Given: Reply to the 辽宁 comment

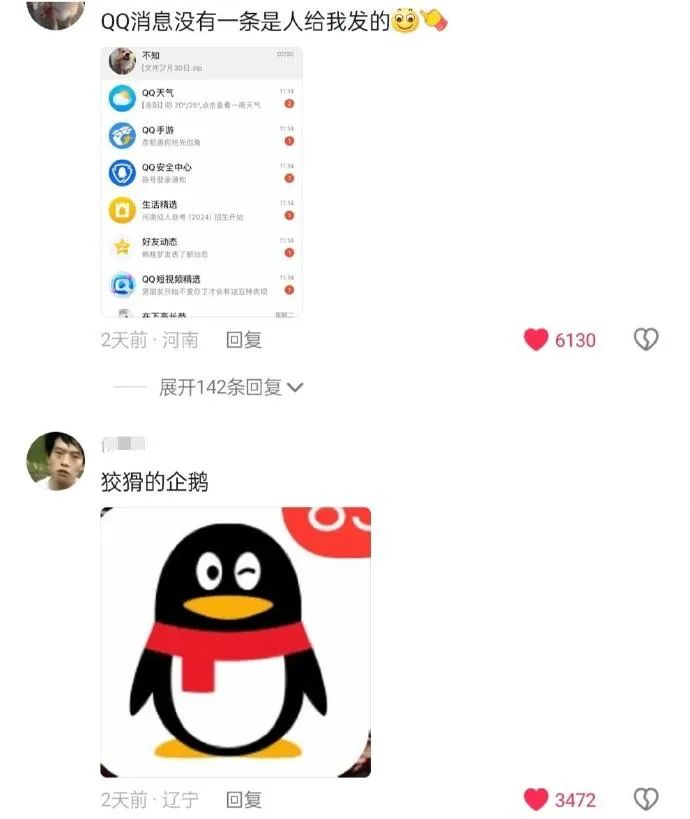Looking at the screenshot, I should [244, 799].
